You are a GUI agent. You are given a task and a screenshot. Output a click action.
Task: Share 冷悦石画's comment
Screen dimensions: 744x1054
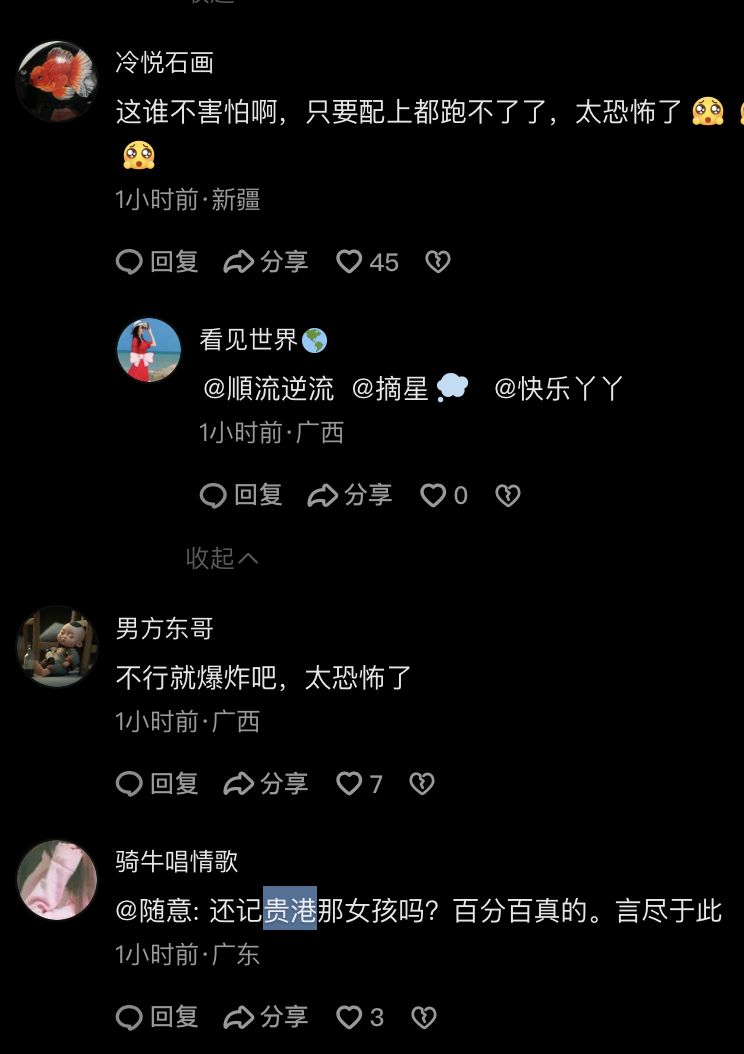[x=265, y=262]
